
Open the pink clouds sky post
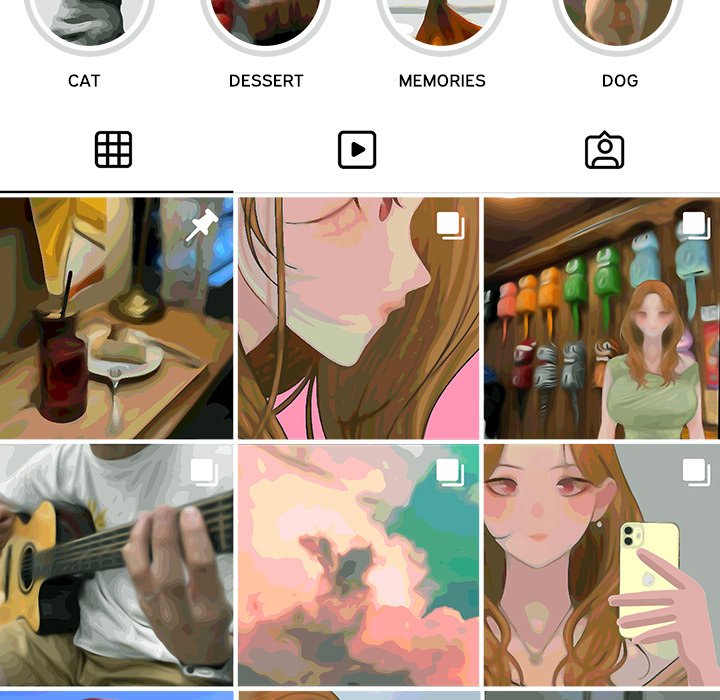tap(359, 565)
